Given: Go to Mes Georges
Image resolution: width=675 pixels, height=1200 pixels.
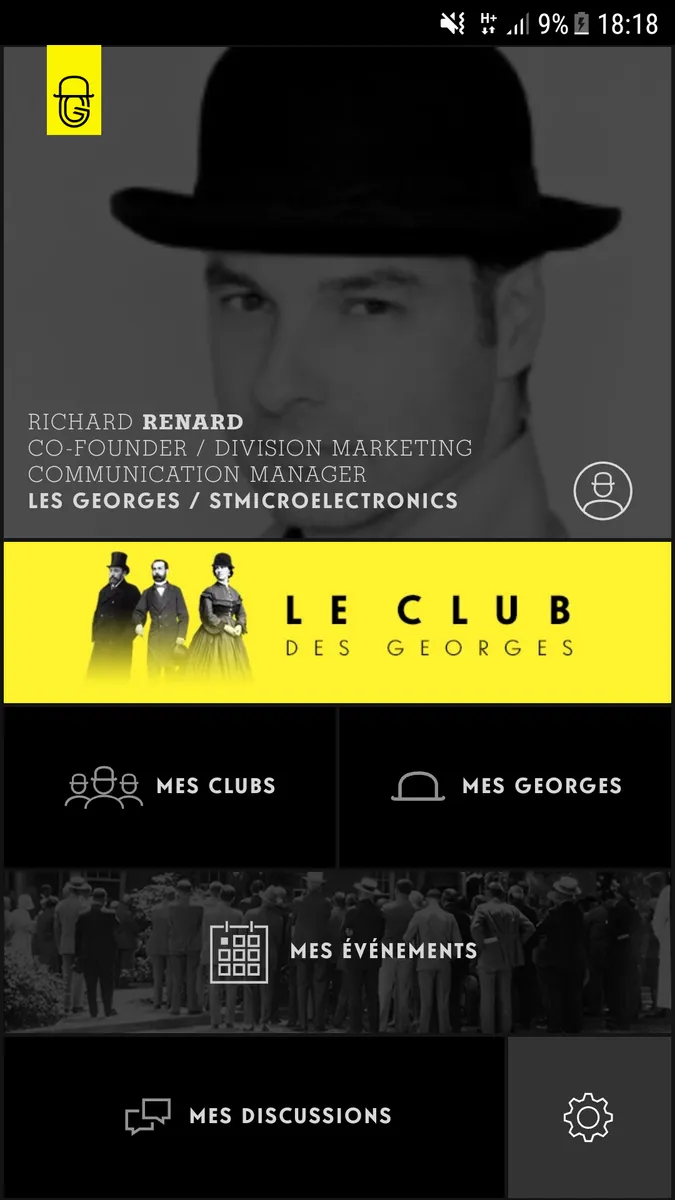Looking at the screenshot, I should [x=505, y=786].
